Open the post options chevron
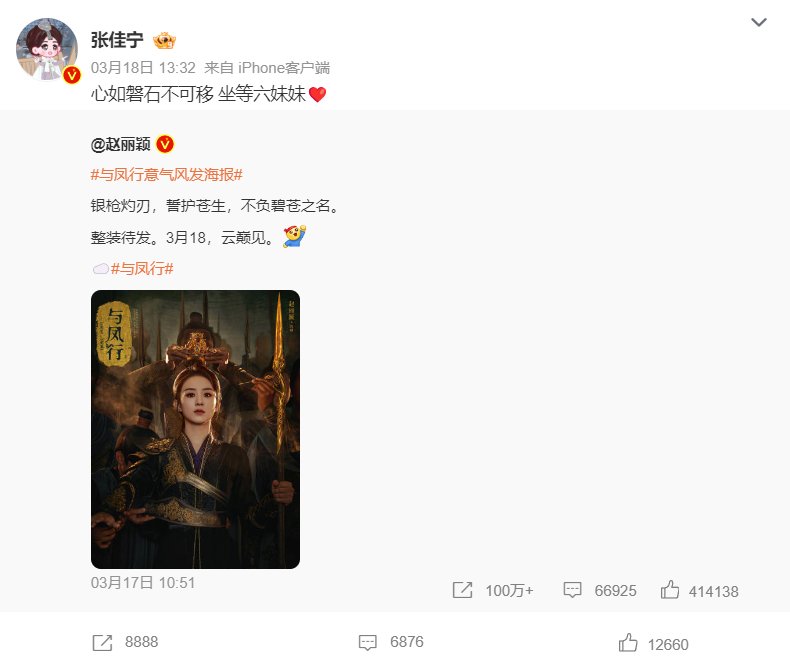The image size is (790, 665). (x=759, y=22)
